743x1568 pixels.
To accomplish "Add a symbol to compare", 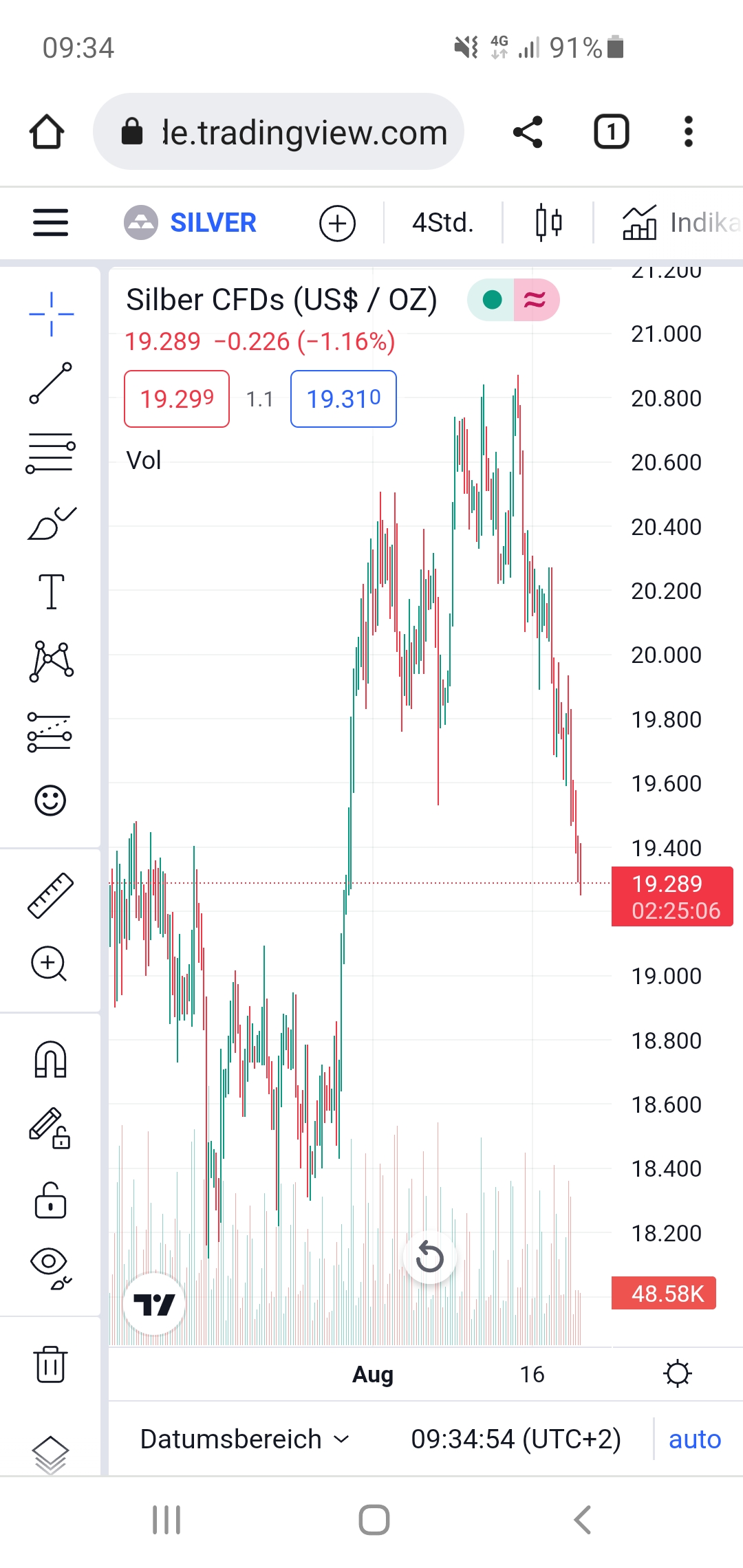I will 337,223.
